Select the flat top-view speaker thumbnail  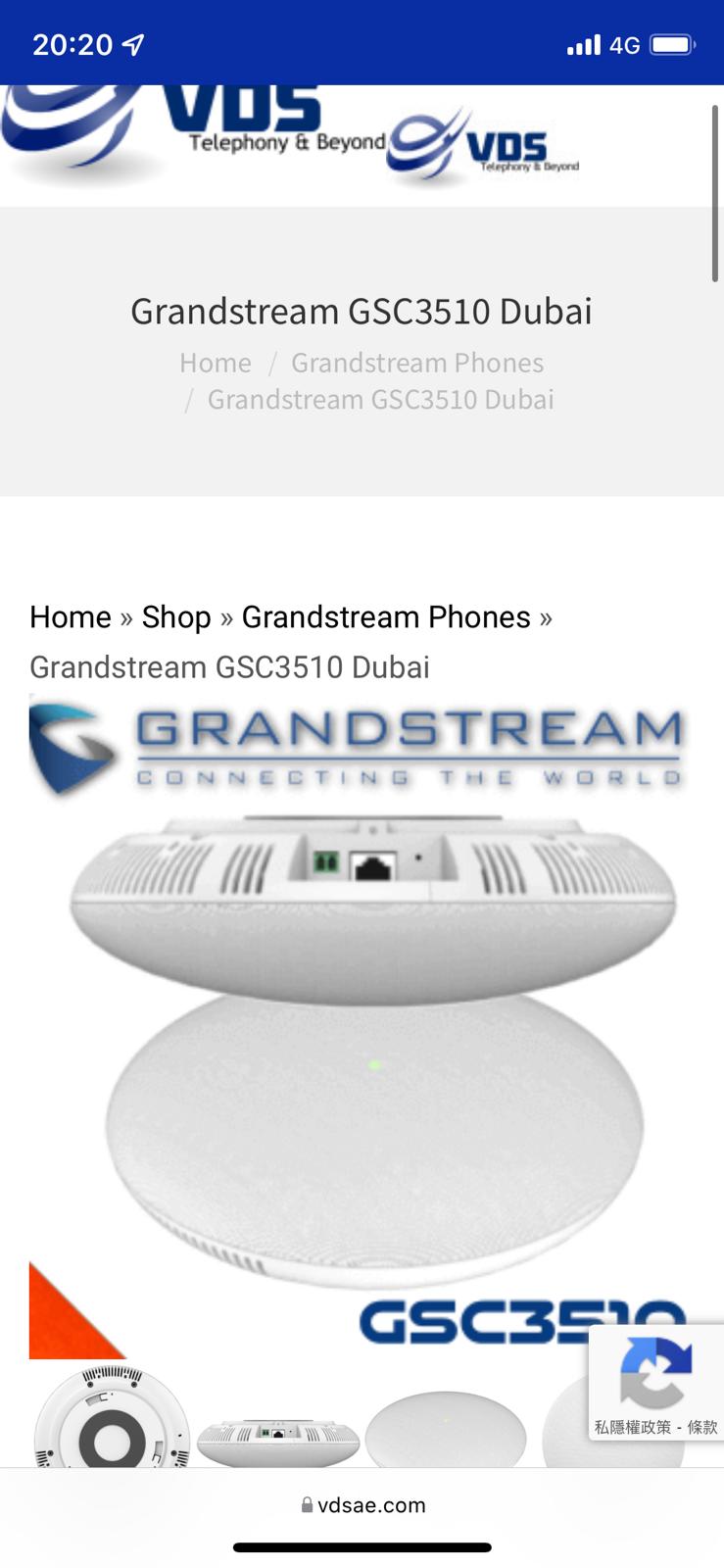point(446,1433)
